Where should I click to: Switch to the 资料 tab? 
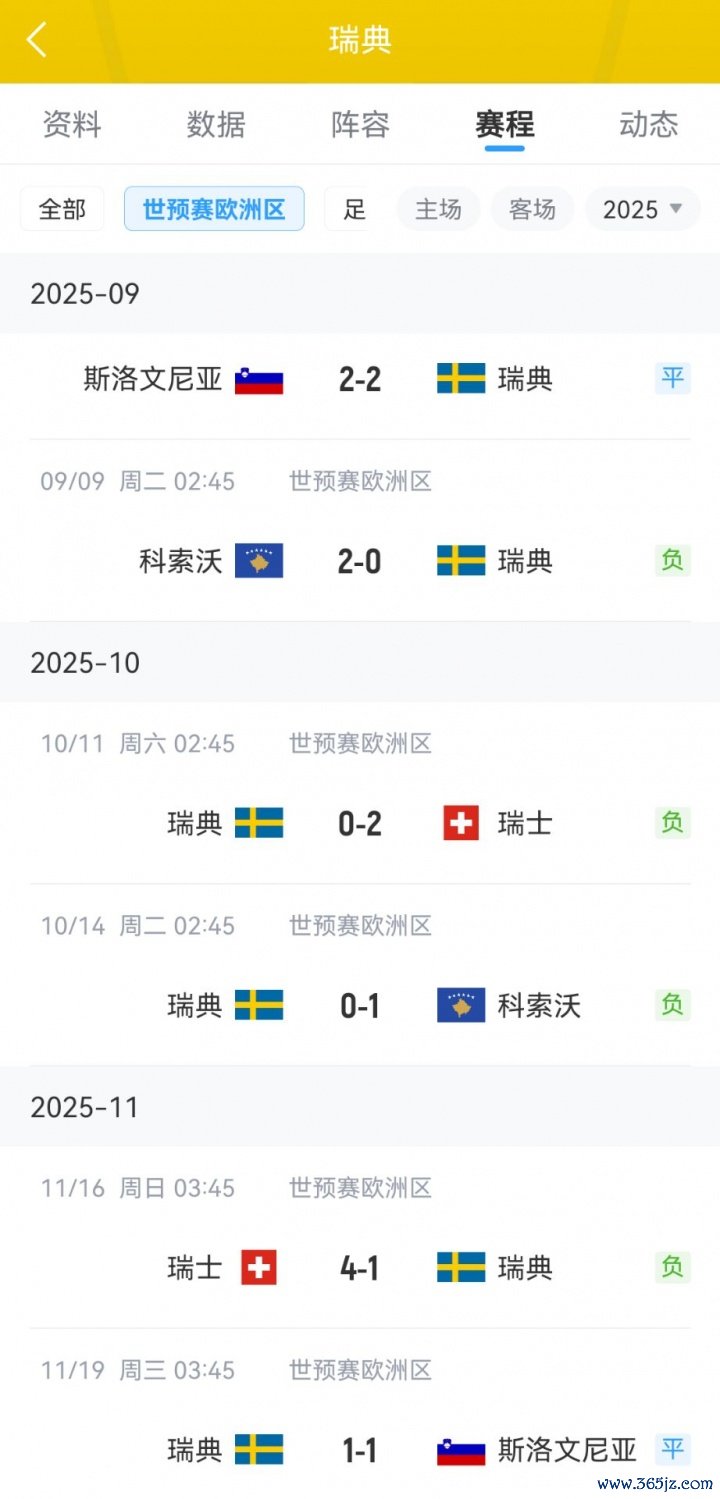click(72, 124)
